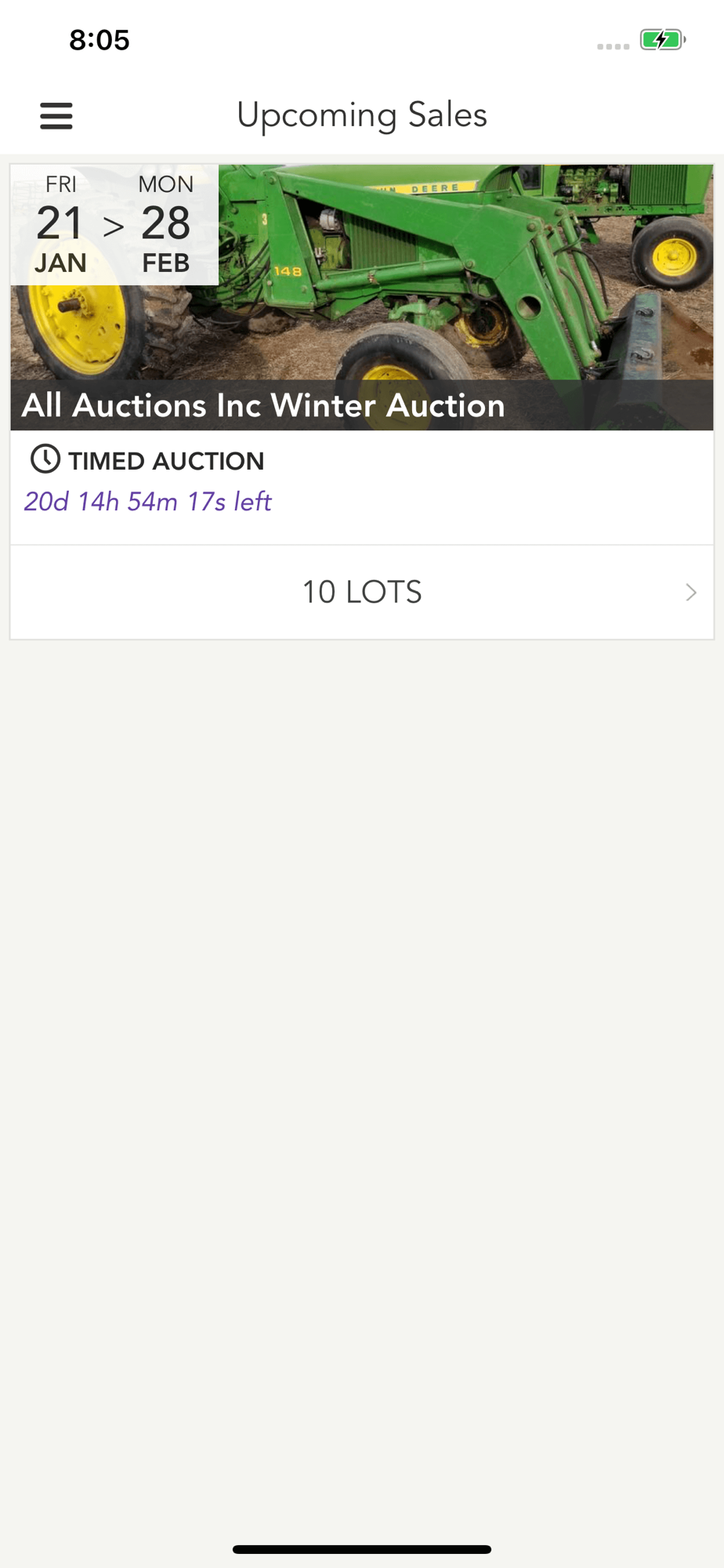Open the hamburger menu

coord(56,116)
